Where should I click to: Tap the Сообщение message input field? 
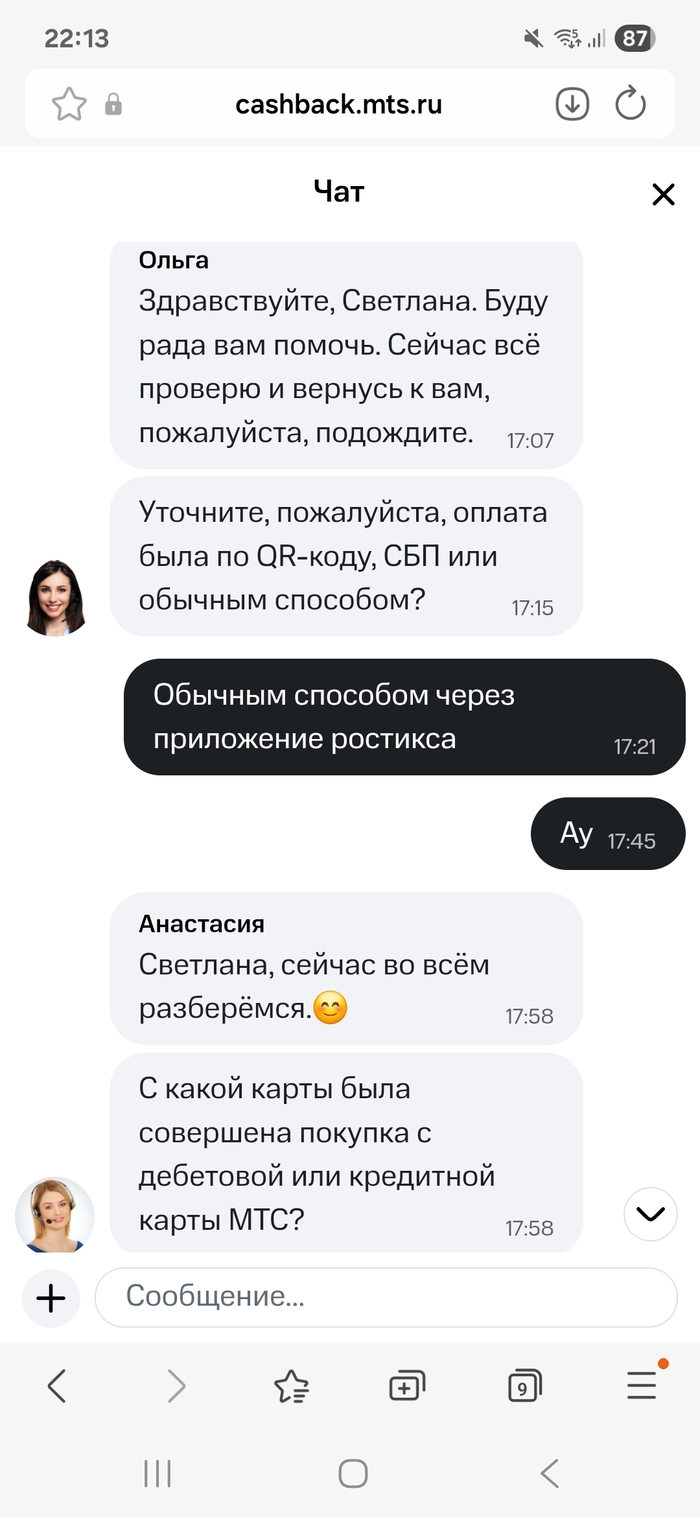[386, 1297]
